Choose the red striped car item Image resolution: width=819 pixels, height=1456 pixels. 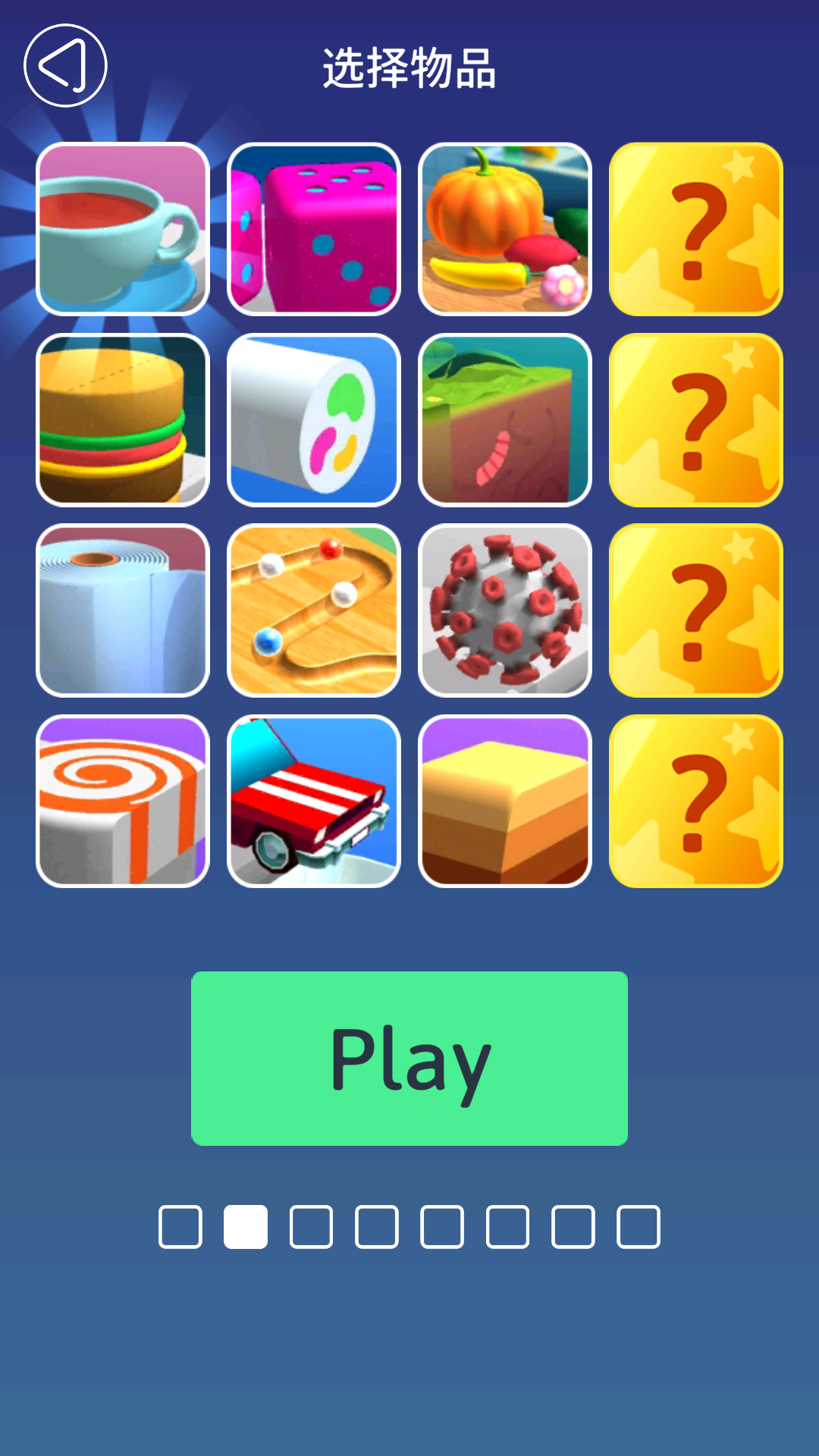coord(314,802)
